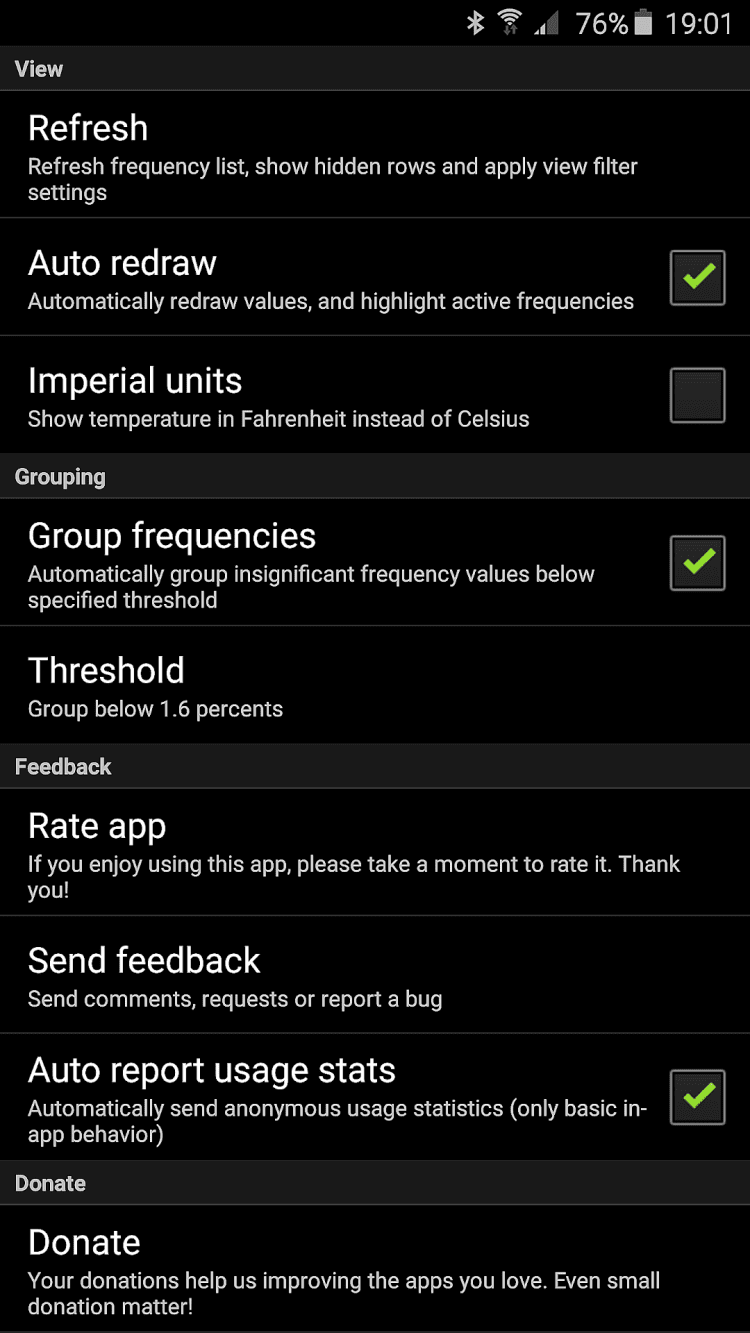Enable the Imperial units checkbox
The height and width of the screenshot is (1333, 750).
click(x=697, y=395)
